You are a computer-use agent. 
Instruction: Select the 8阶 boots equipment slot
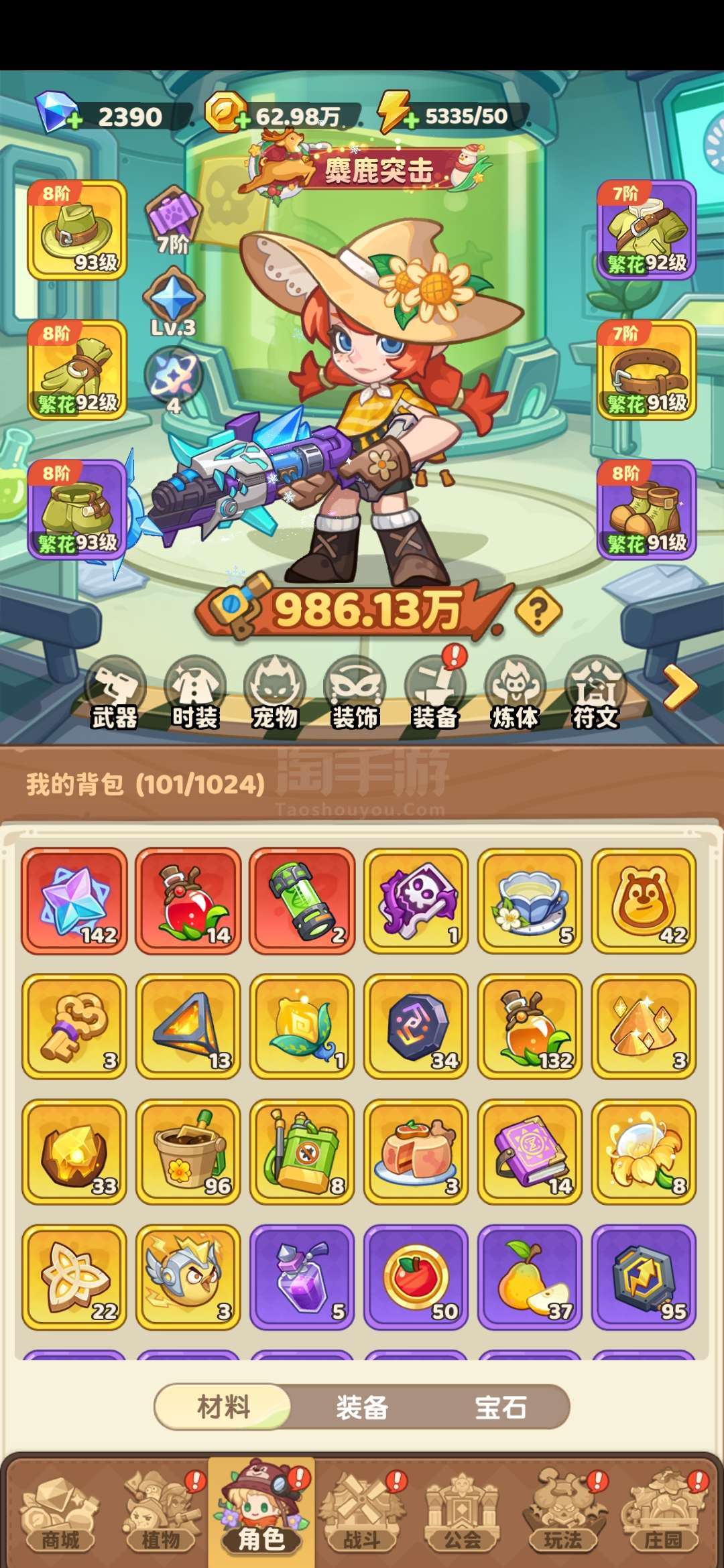[647, 509]
